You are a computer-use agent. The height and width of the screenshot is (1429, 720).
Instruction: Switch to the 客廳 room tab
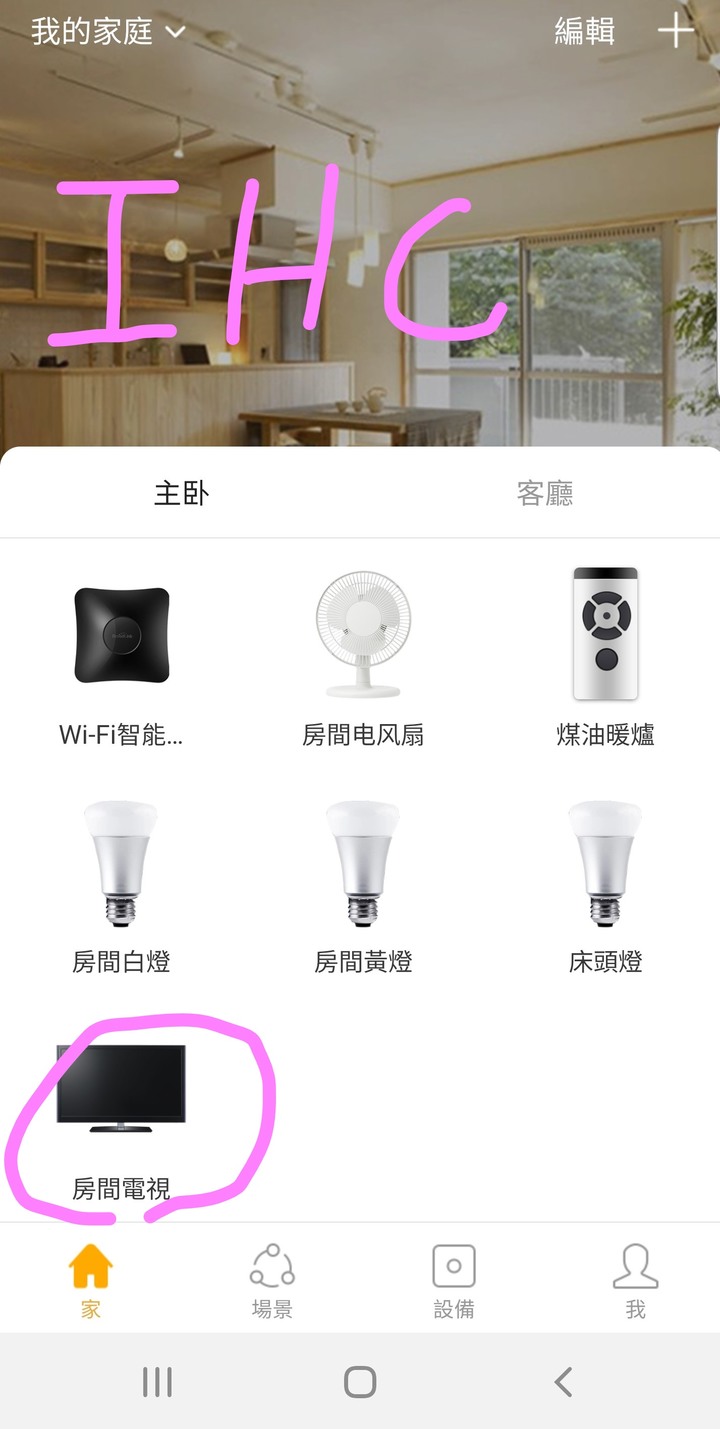pos(544,493)
